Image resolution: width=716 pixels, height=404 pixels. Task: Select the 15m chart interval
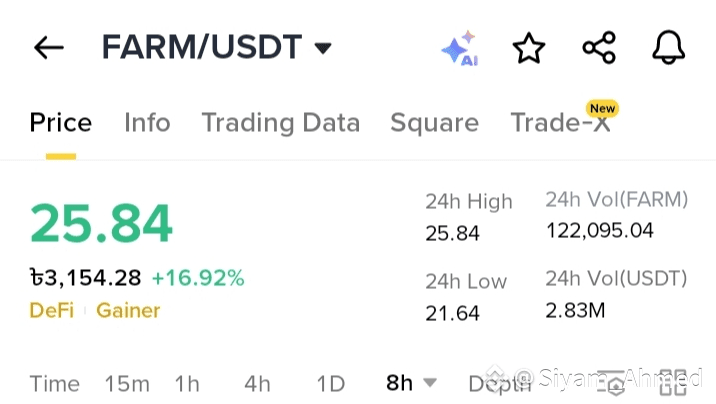pyautogui.click(x=127, y=383)
